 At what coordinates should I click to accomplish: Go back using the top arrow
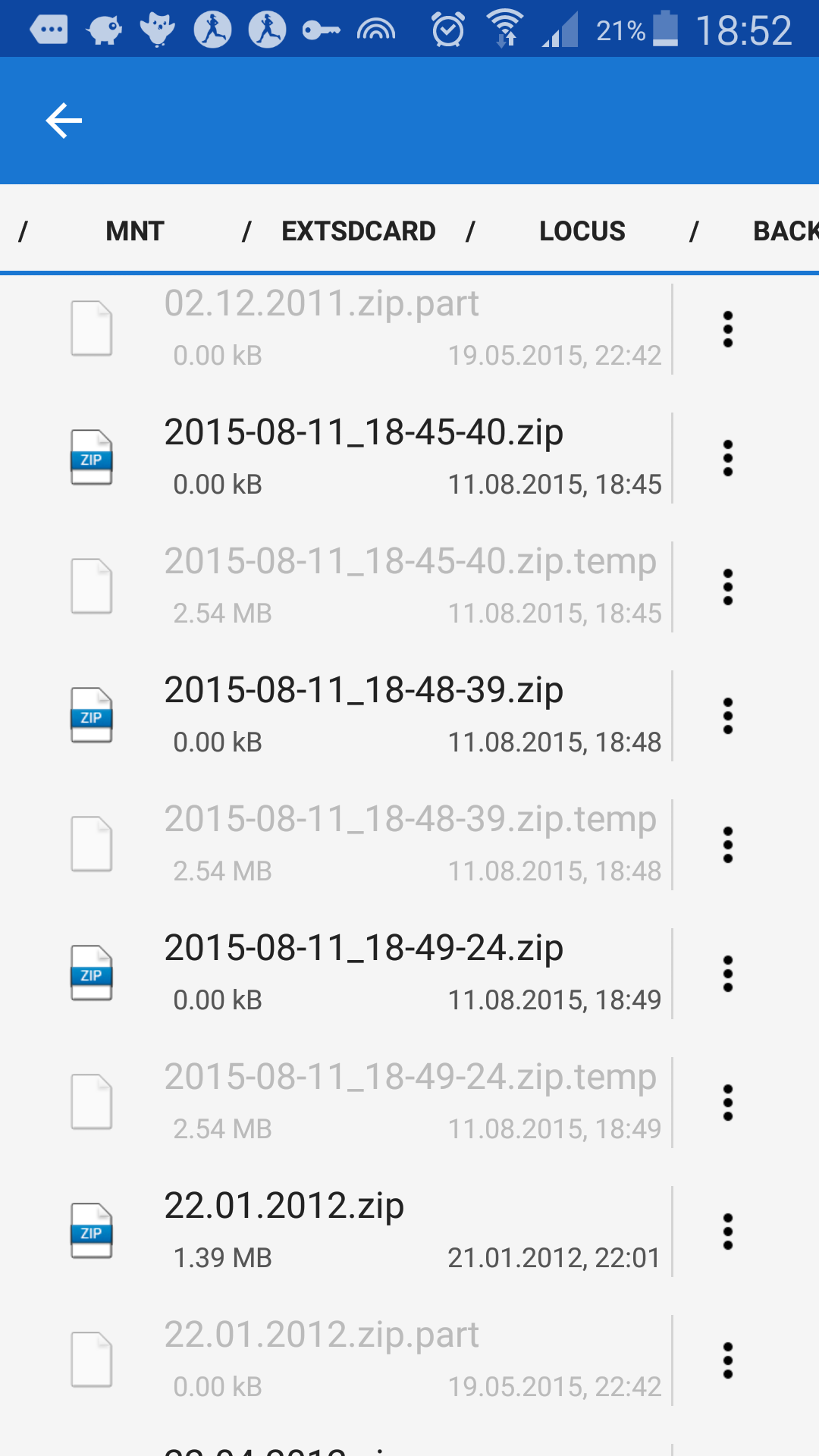(64, 121)
